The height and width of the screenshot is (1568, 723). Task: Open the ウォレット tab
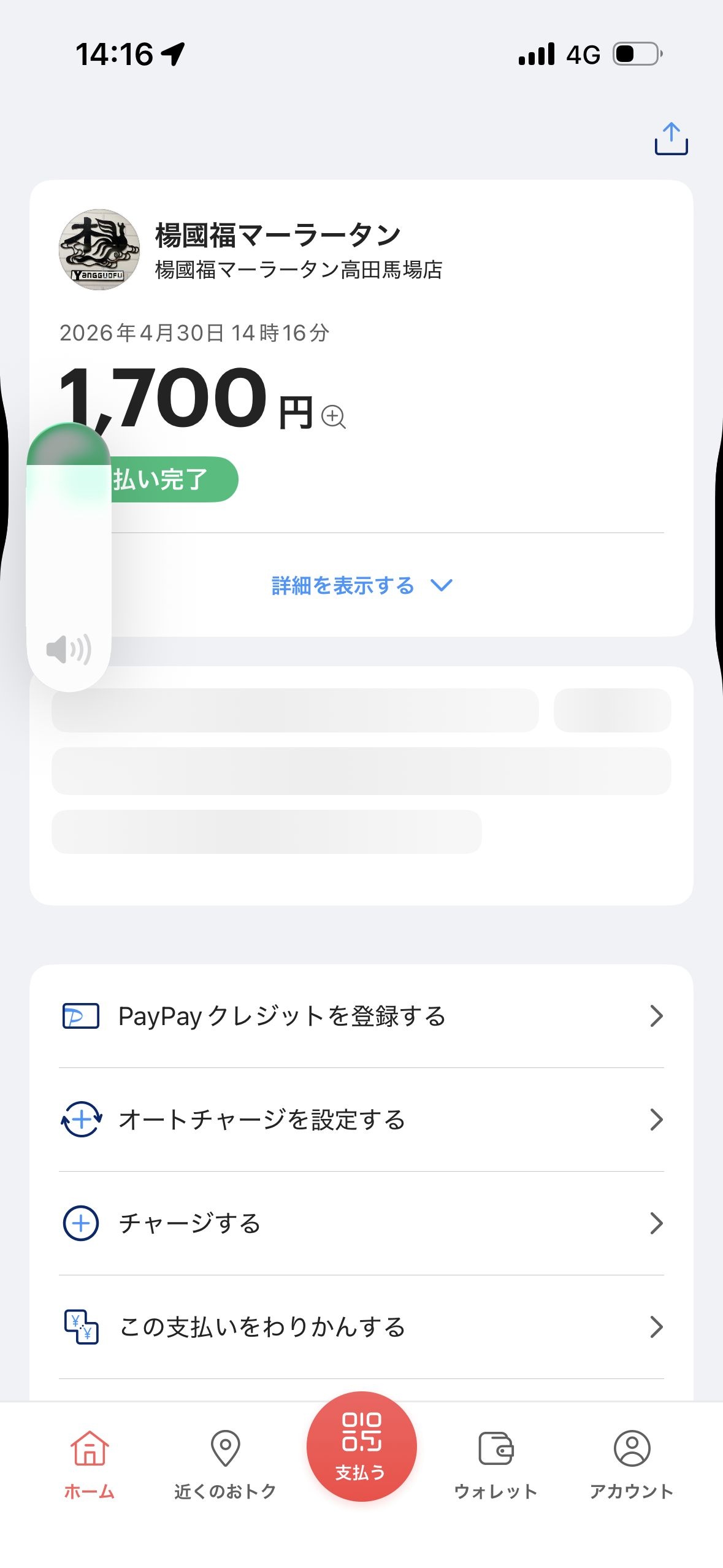[x=495, y=1464]
